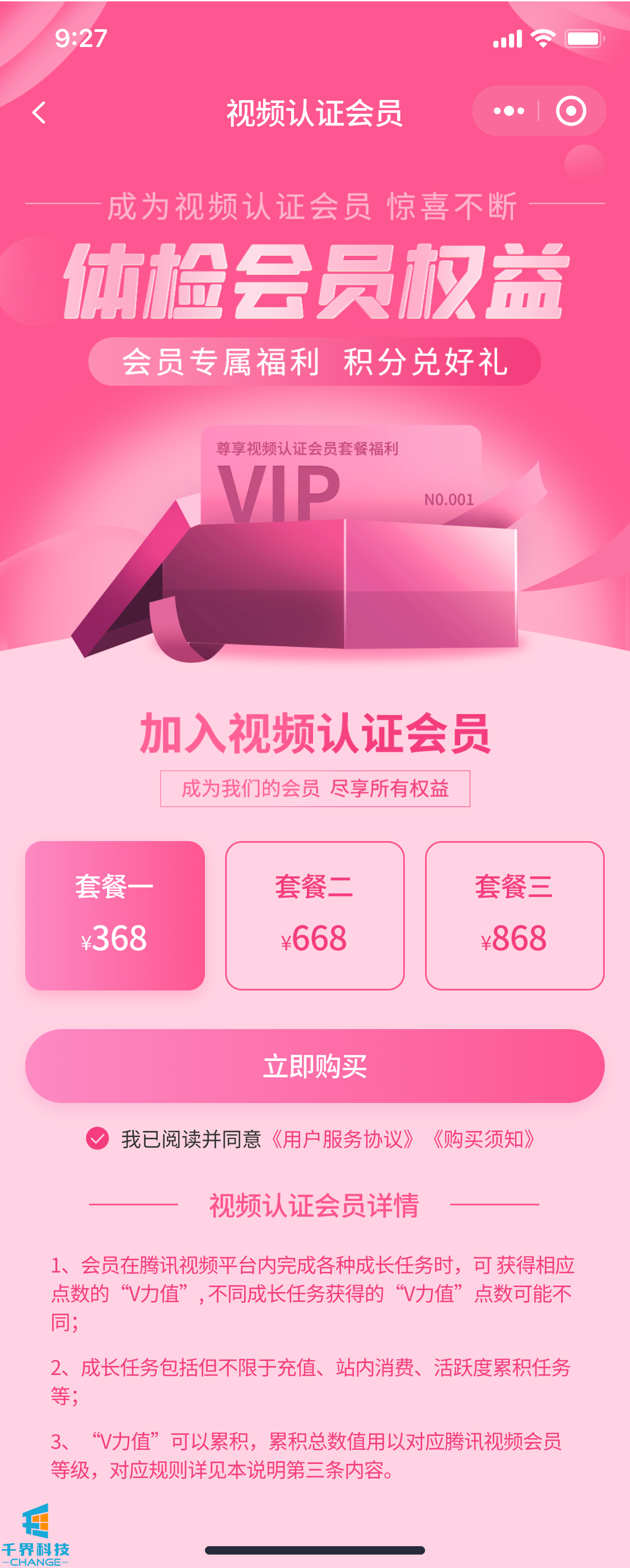The image size is (630, 1568).
Task: Select 套餐一 priced ¥368
Action: (x=115, y=915)
